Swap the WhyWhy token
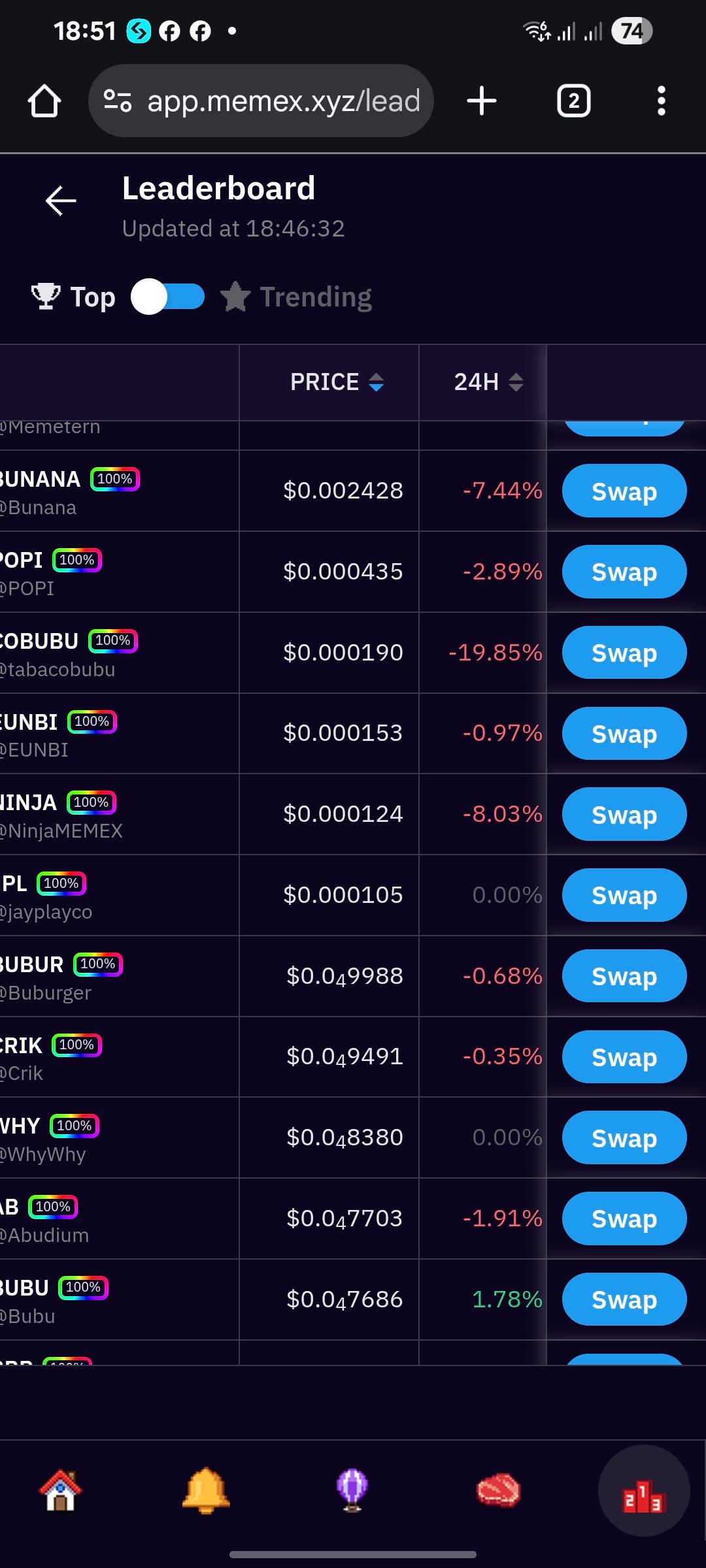 [624, 1138]
